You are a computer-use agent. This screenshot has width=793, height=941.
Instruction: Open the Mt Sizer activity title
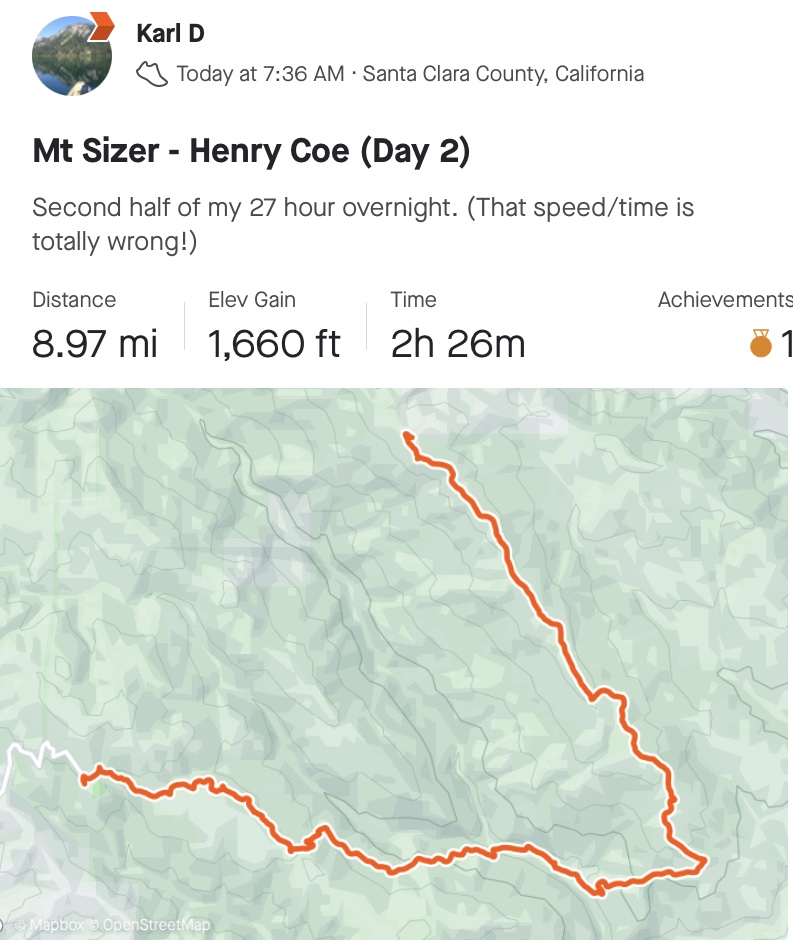[x=251, y=152]
